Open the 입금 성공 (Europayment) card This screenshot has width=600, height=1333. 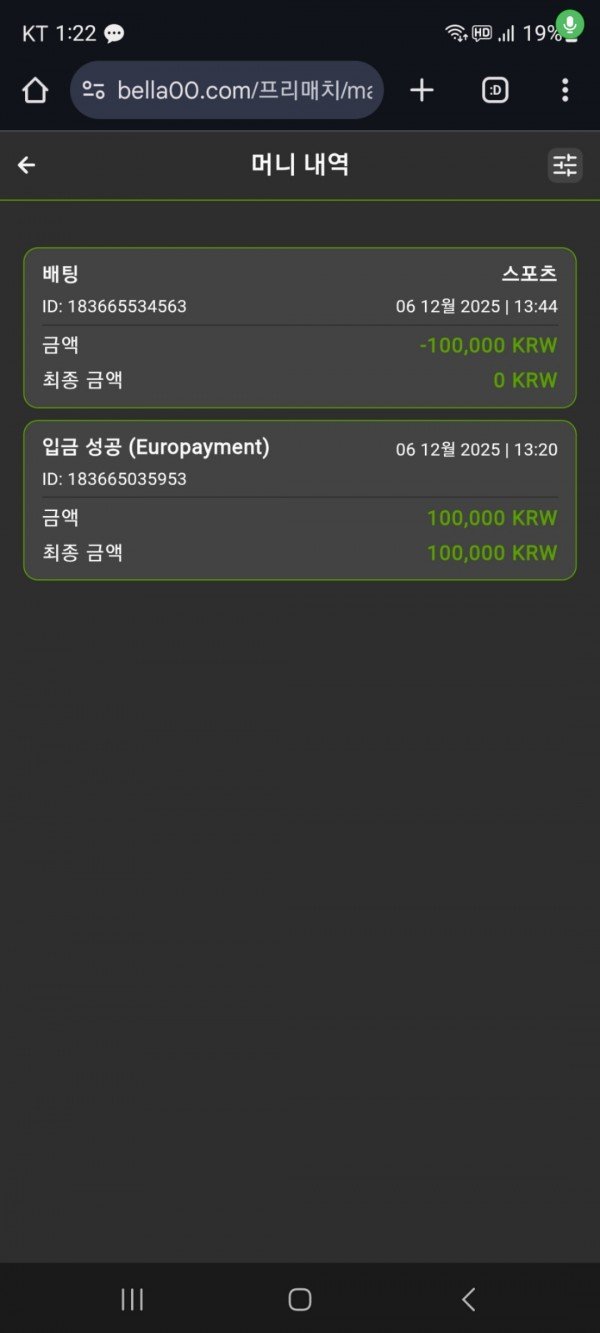coord(300,500)
